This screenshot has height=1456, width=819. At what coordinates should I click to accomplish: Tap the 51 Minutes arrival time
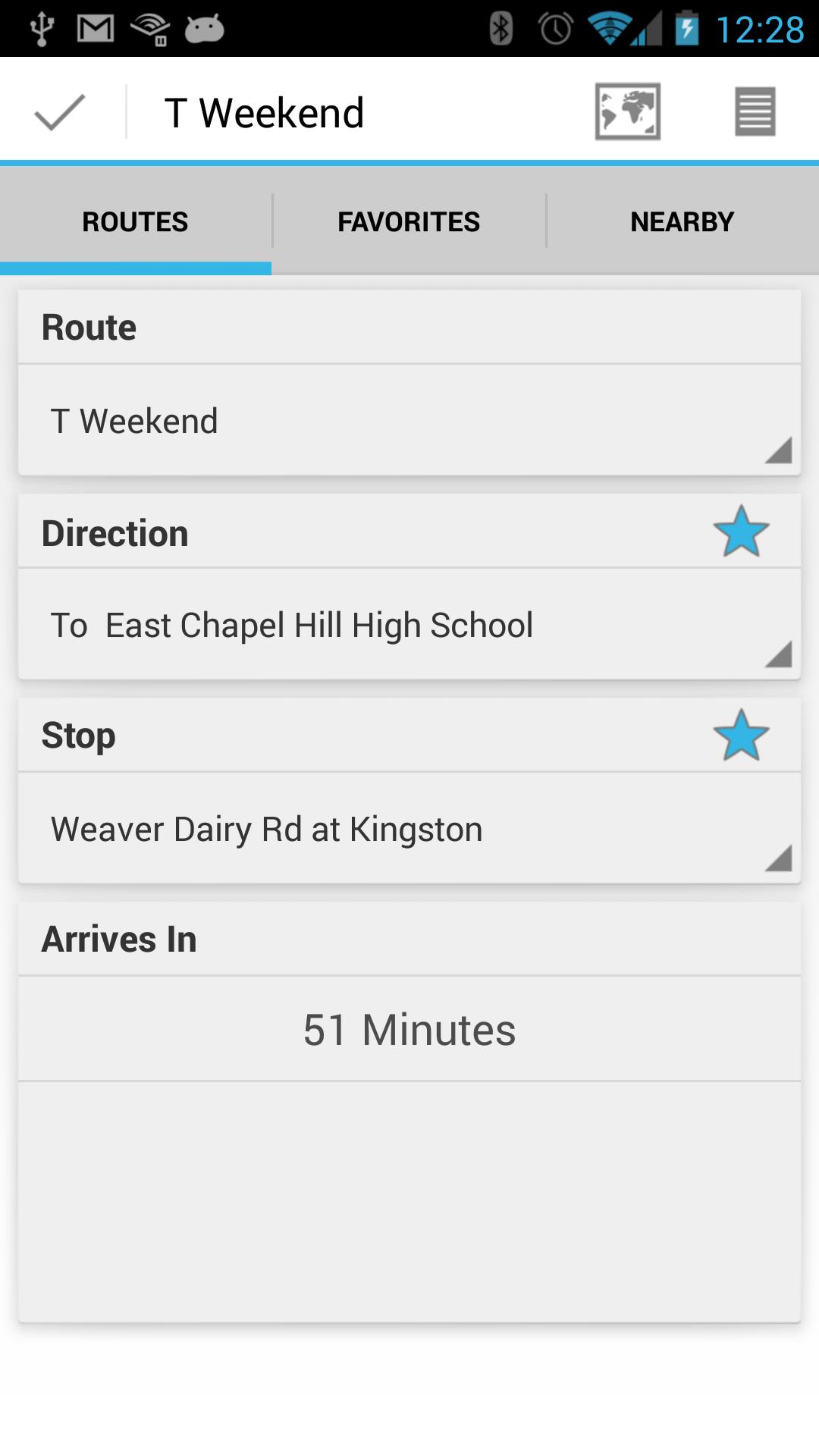(409, 1029)
